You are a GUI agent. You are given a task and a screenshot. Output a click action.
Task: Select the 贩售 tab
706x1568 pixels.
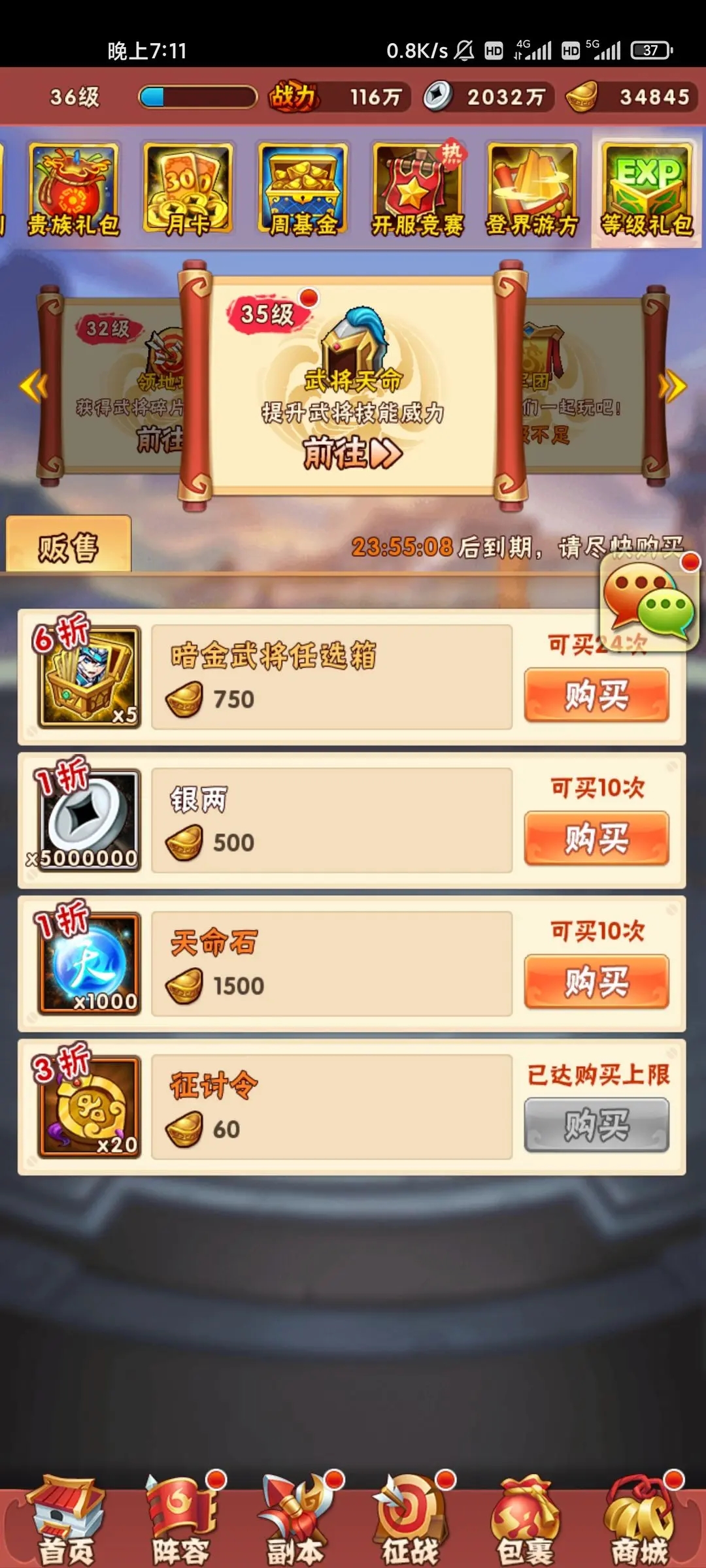pos(68,547)
